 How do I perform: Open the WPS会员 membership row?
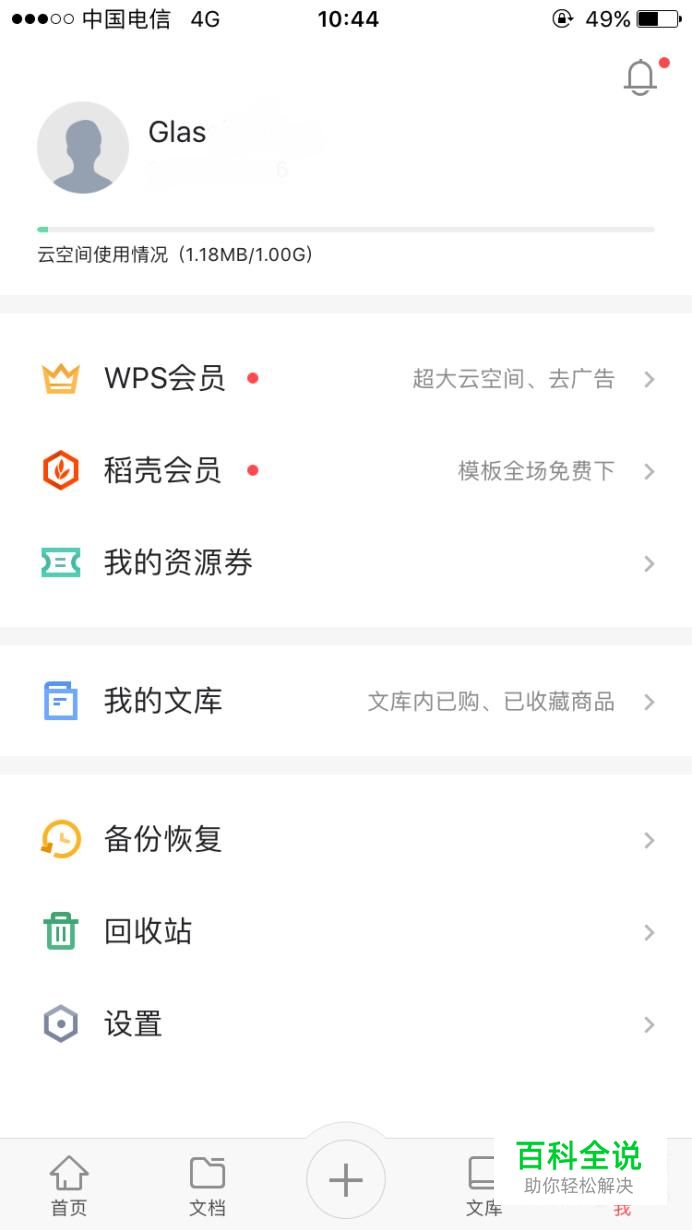[x=346, y=379]
